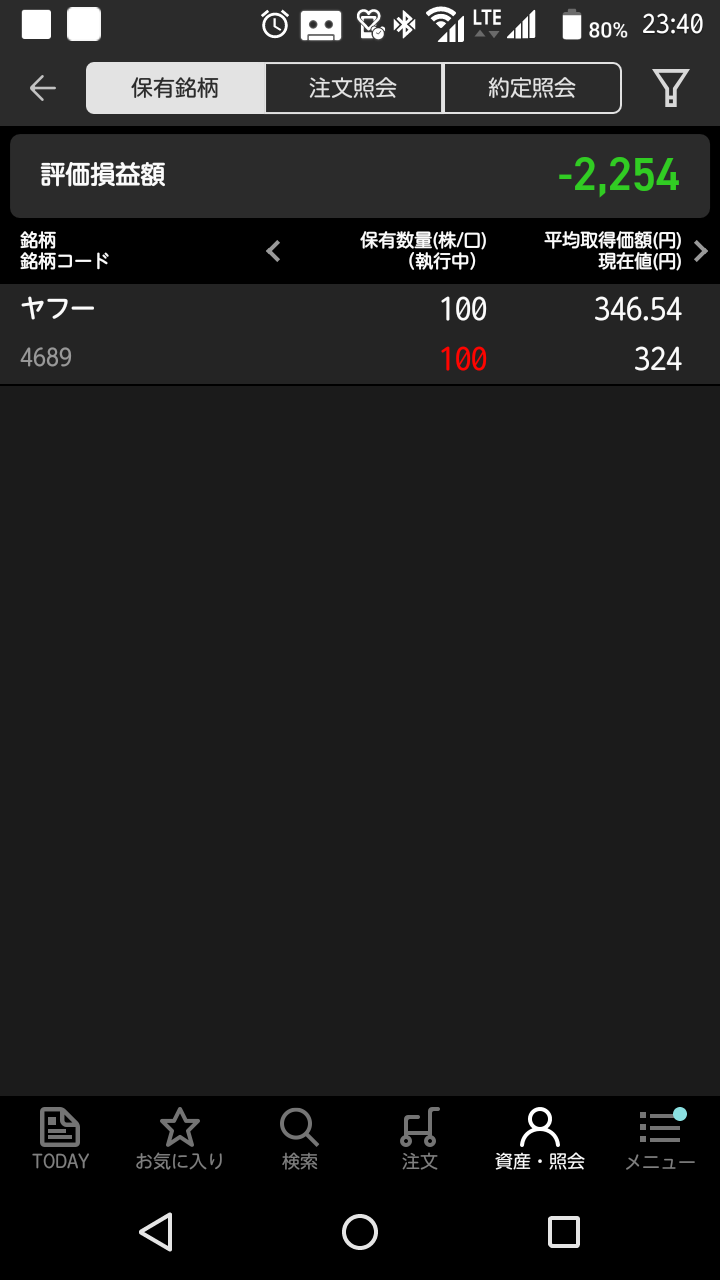Tap the system home button
This screenshot has height=1280, width=720.
pos(360,1232)
